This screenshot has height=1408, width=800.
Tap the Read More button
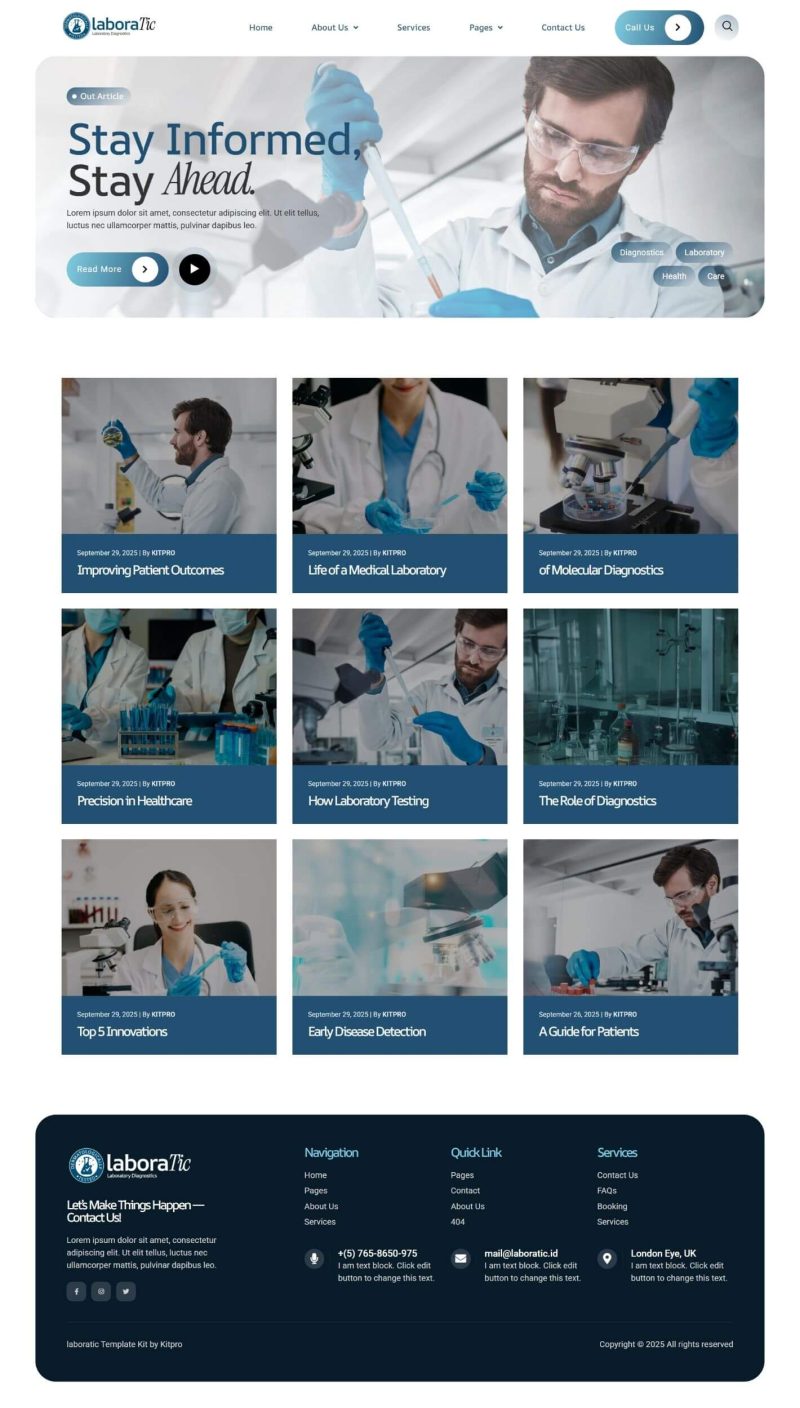click(117, 269)
